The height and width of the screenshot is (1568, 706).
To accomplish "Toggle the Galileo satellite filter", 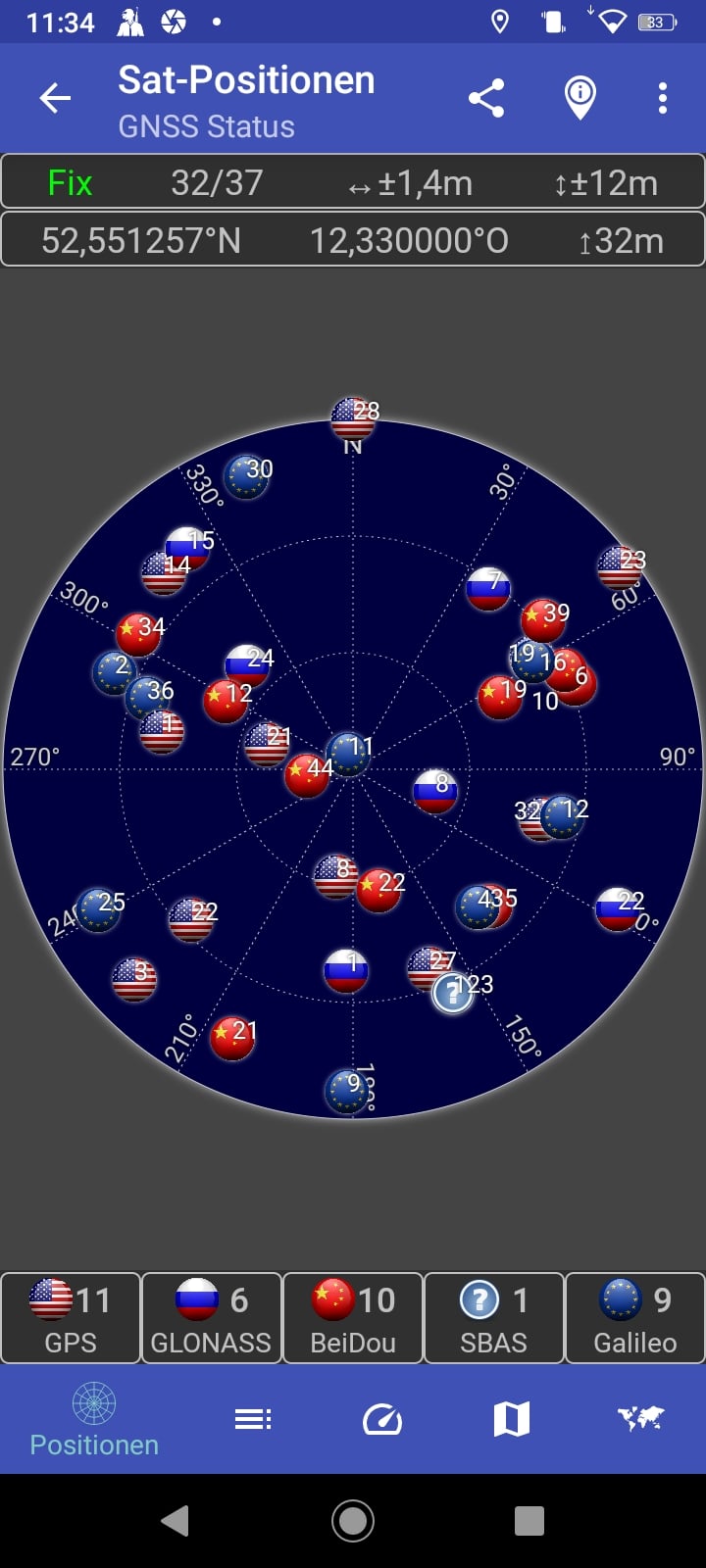I will [635, 1318].
